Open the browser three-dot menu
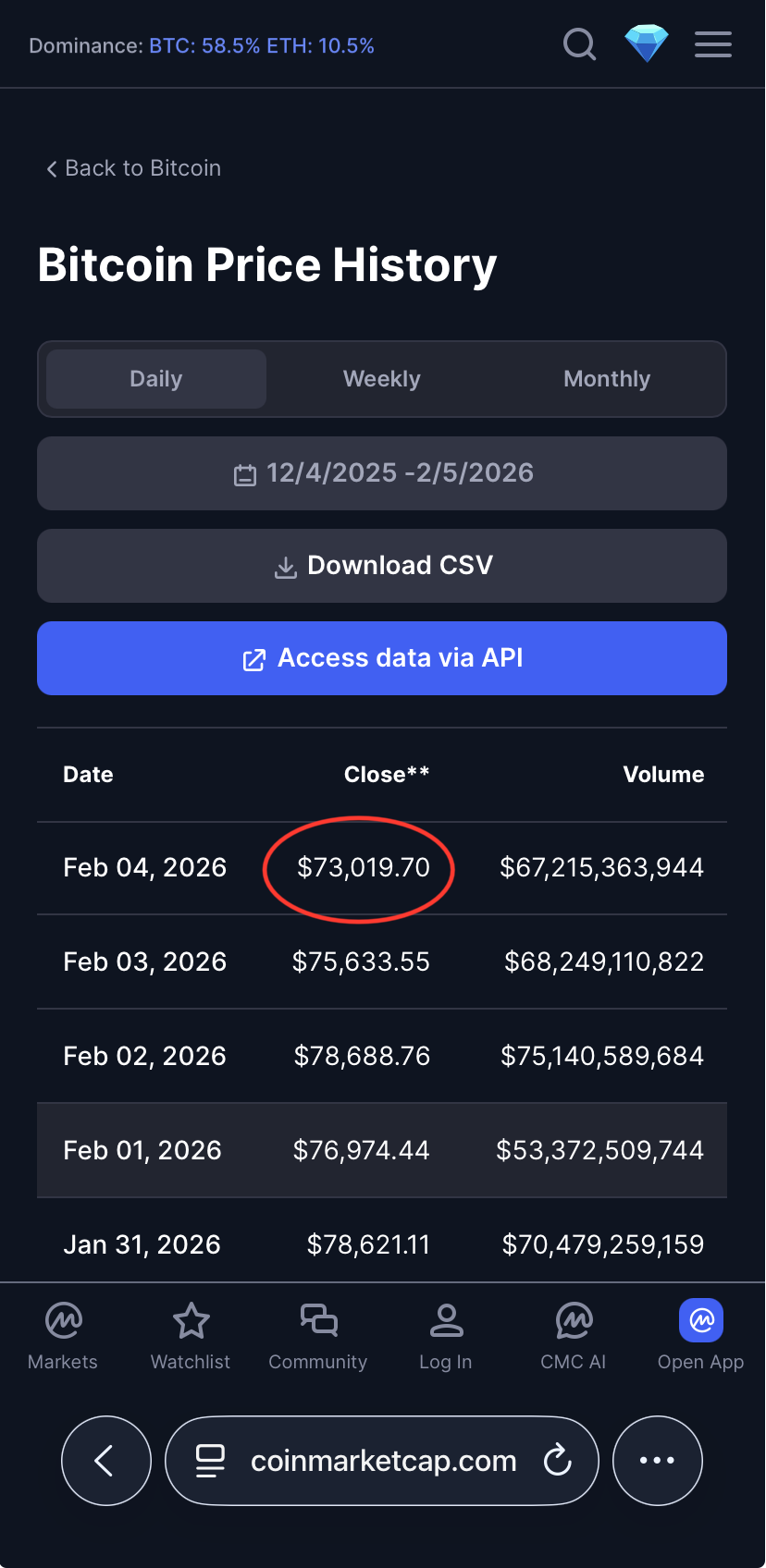This screenshot has height=1568, width=766. pyautogui.click(x=657, y=1461)
